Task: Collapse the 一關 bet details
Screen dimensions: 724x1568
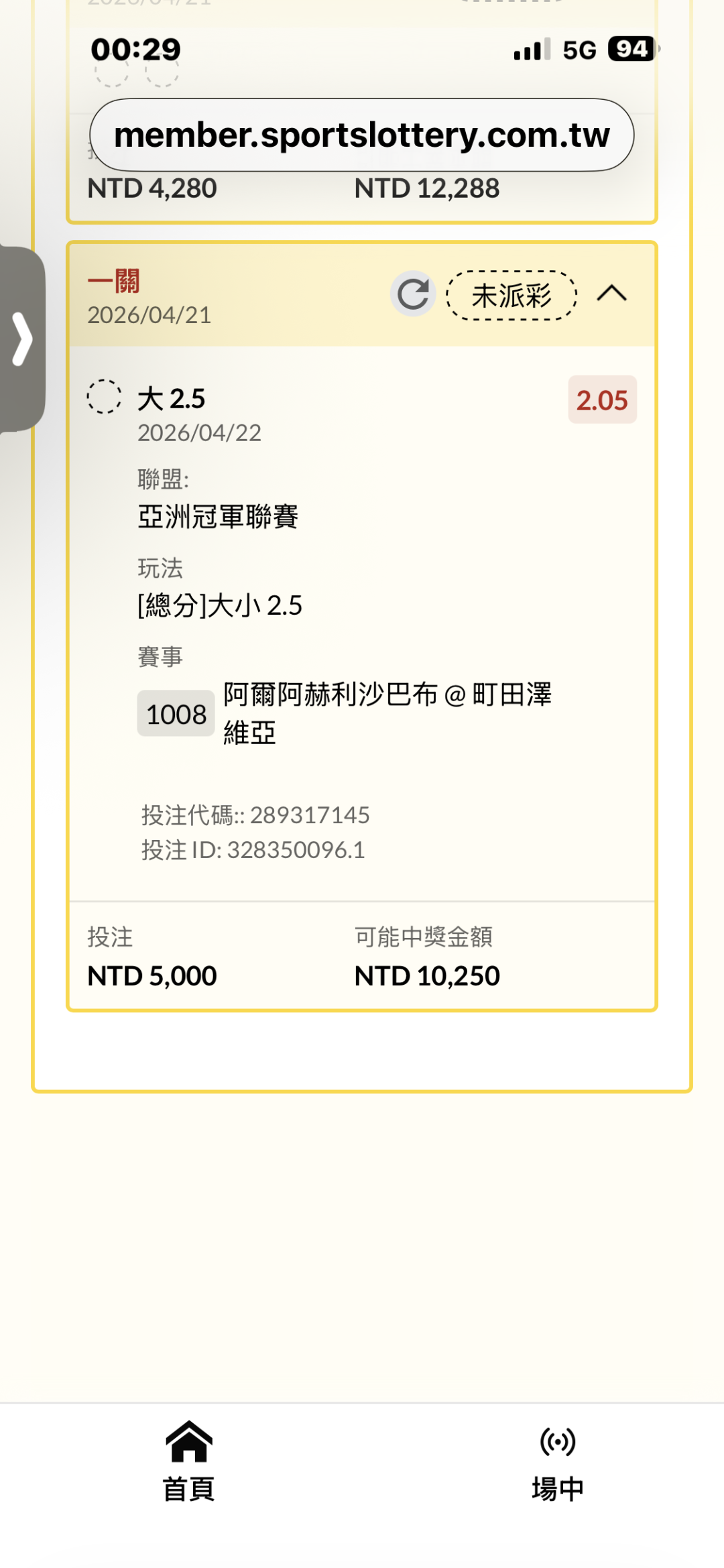Action: 611,294
